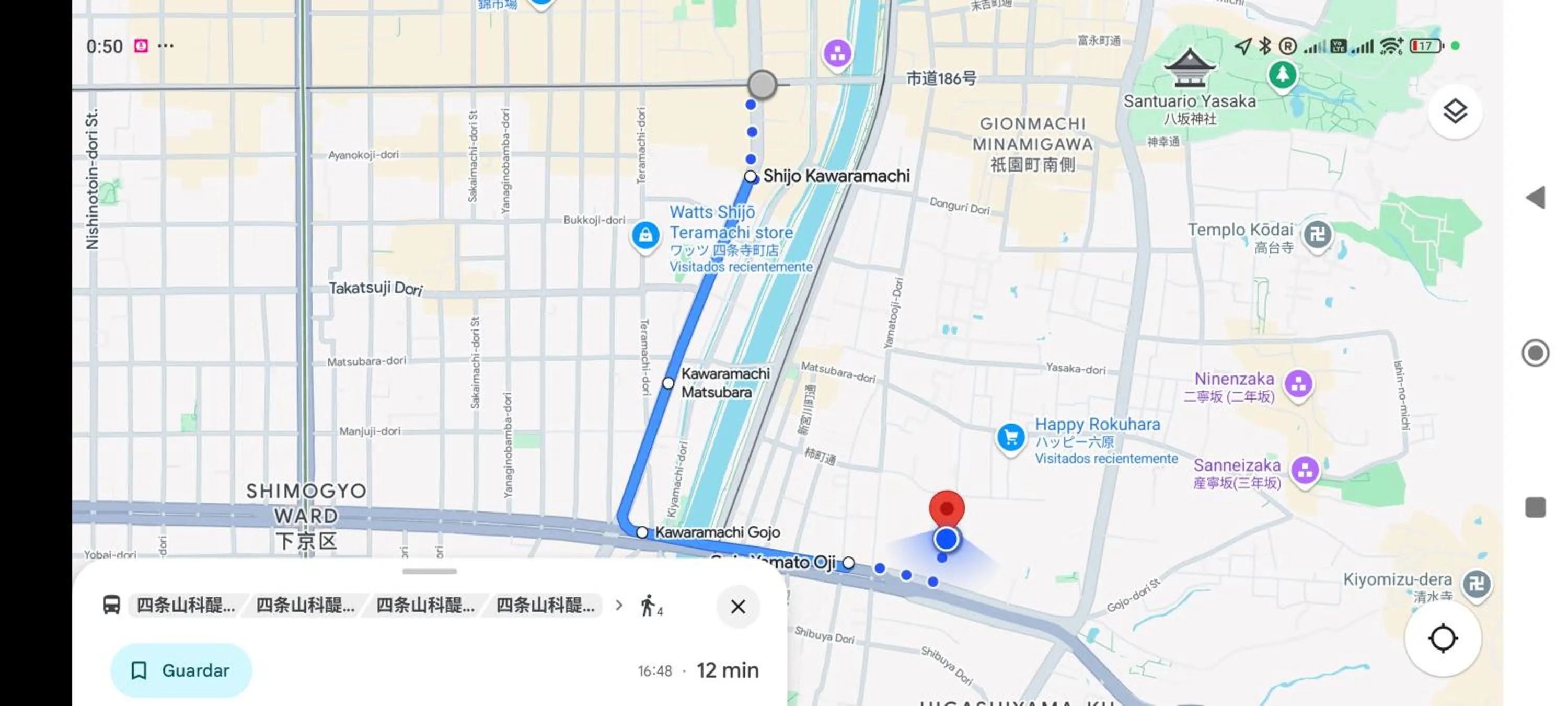Select Kawaramachi Gojo bus stop

click(x=642, y=532)
